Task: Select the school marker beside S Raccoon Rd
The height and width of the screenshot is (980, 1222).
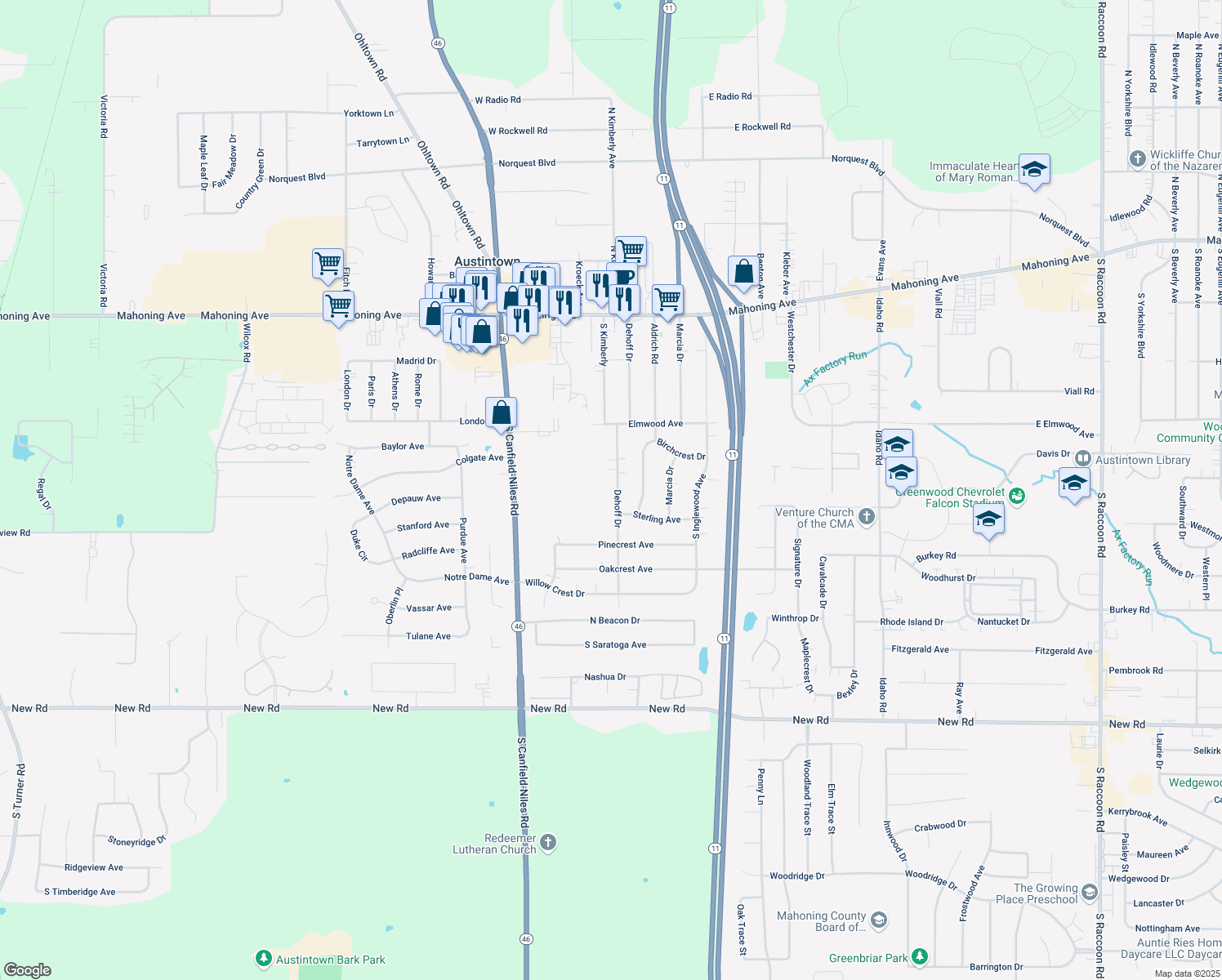Action: [1074, 482]
